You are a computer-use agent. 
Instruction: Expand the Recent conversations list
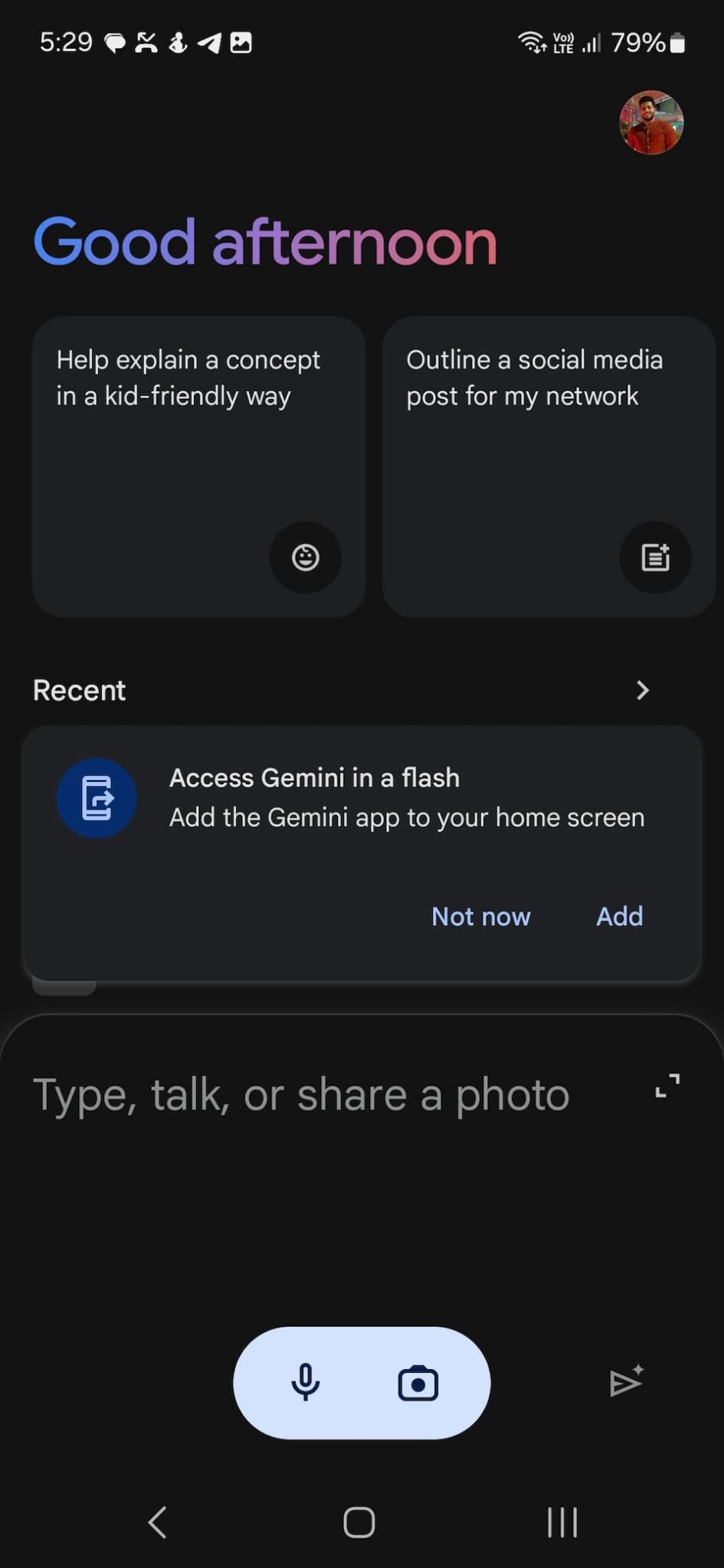click(643, 690)
